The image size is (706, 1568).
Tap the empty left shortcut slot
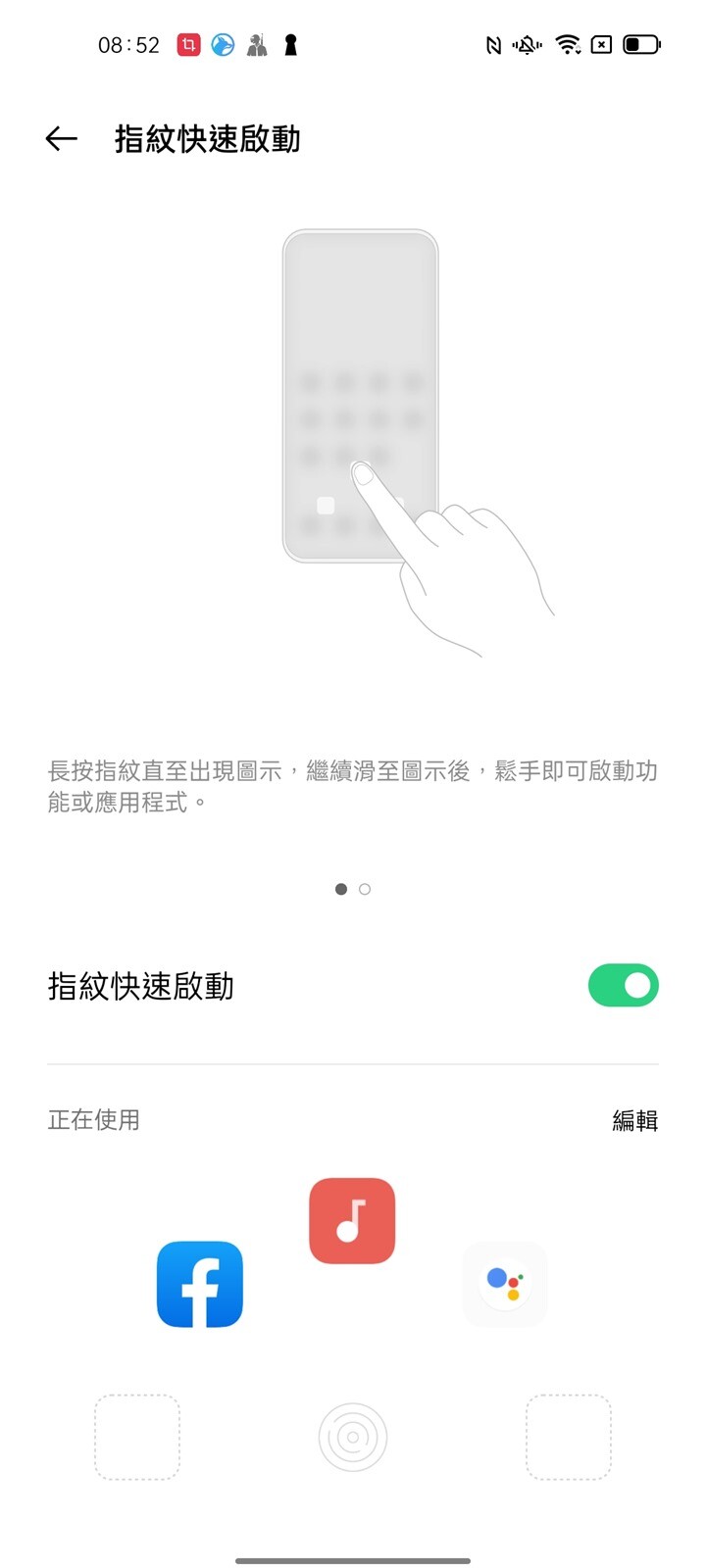click(x=137, y=1437)
